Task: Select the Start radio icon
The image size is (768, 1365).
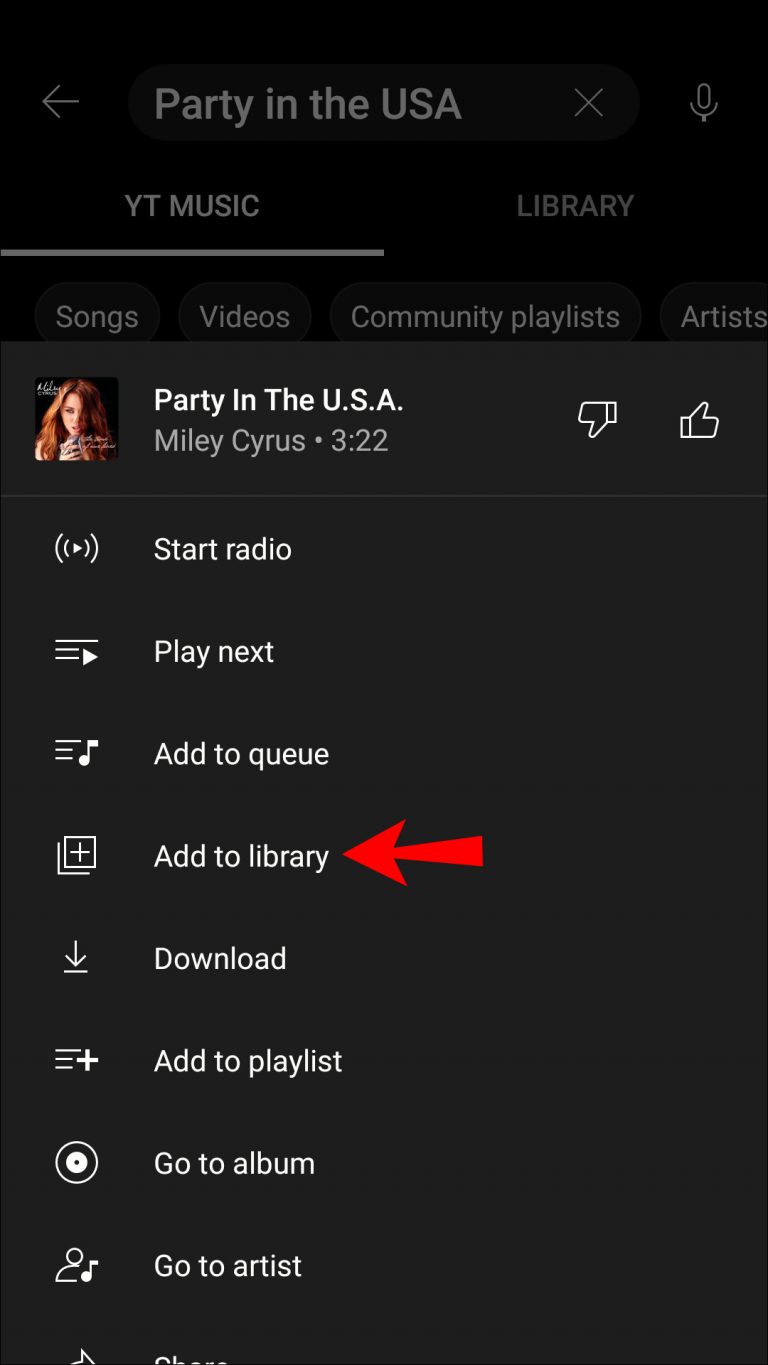Action: (76, 548)
